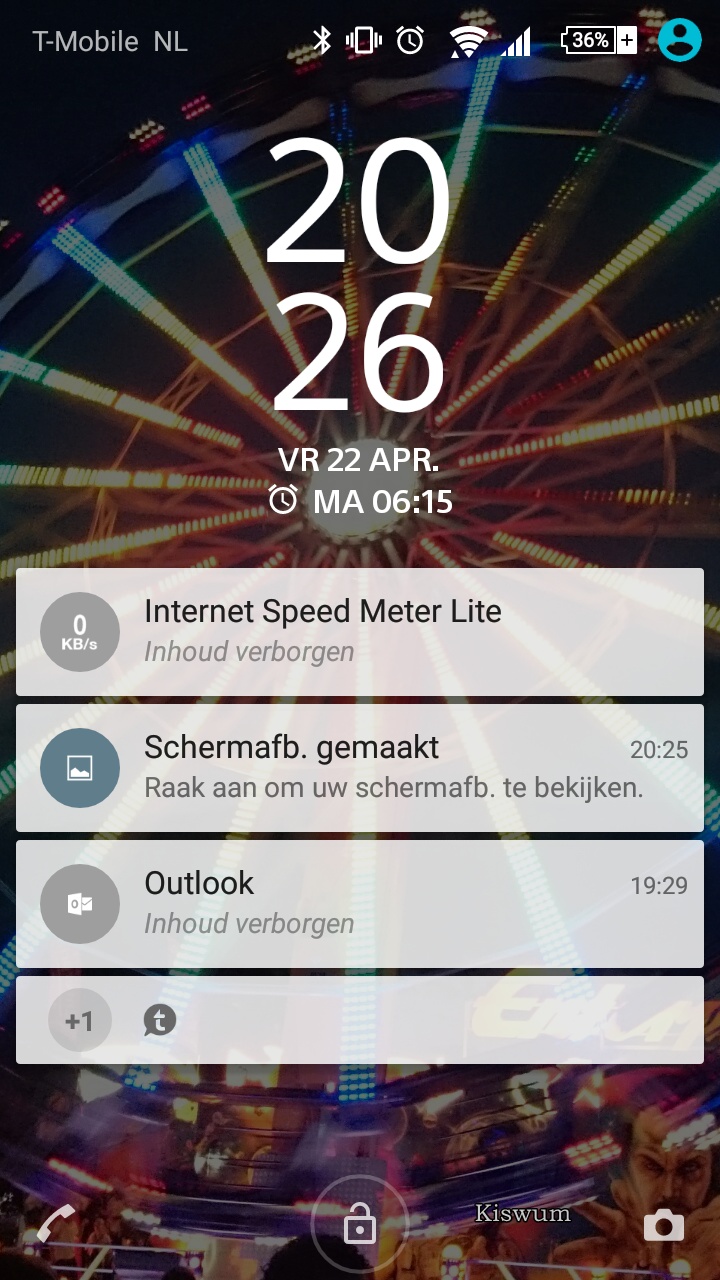Screen dimensions: 720x1280
Task: Open the Outlook notification
Action: click(360, 904)
